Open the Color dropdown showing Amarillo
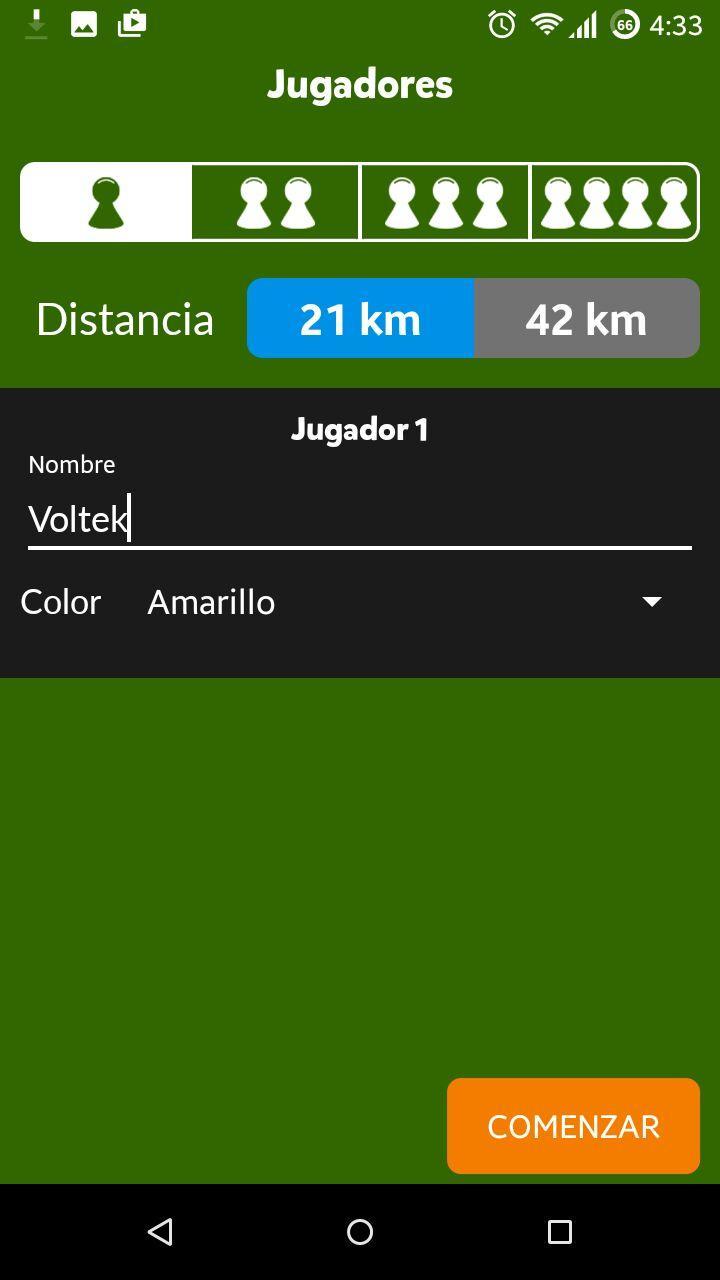720x1280 pixels. pos(400,602)
